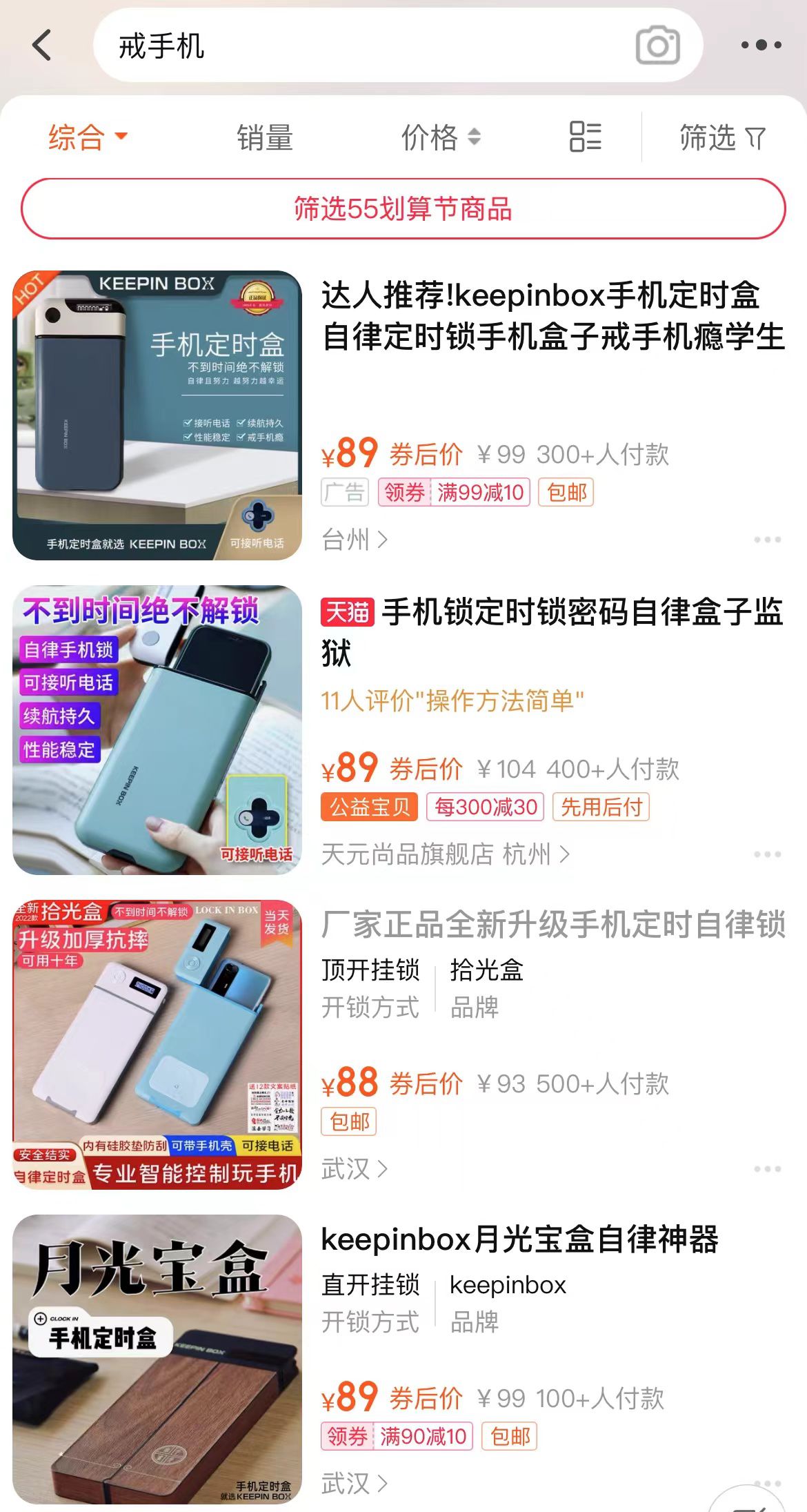Sort results by 销量
This screenshot has height=1512, width=807.
pyautogui.click(x=265, y=137)
